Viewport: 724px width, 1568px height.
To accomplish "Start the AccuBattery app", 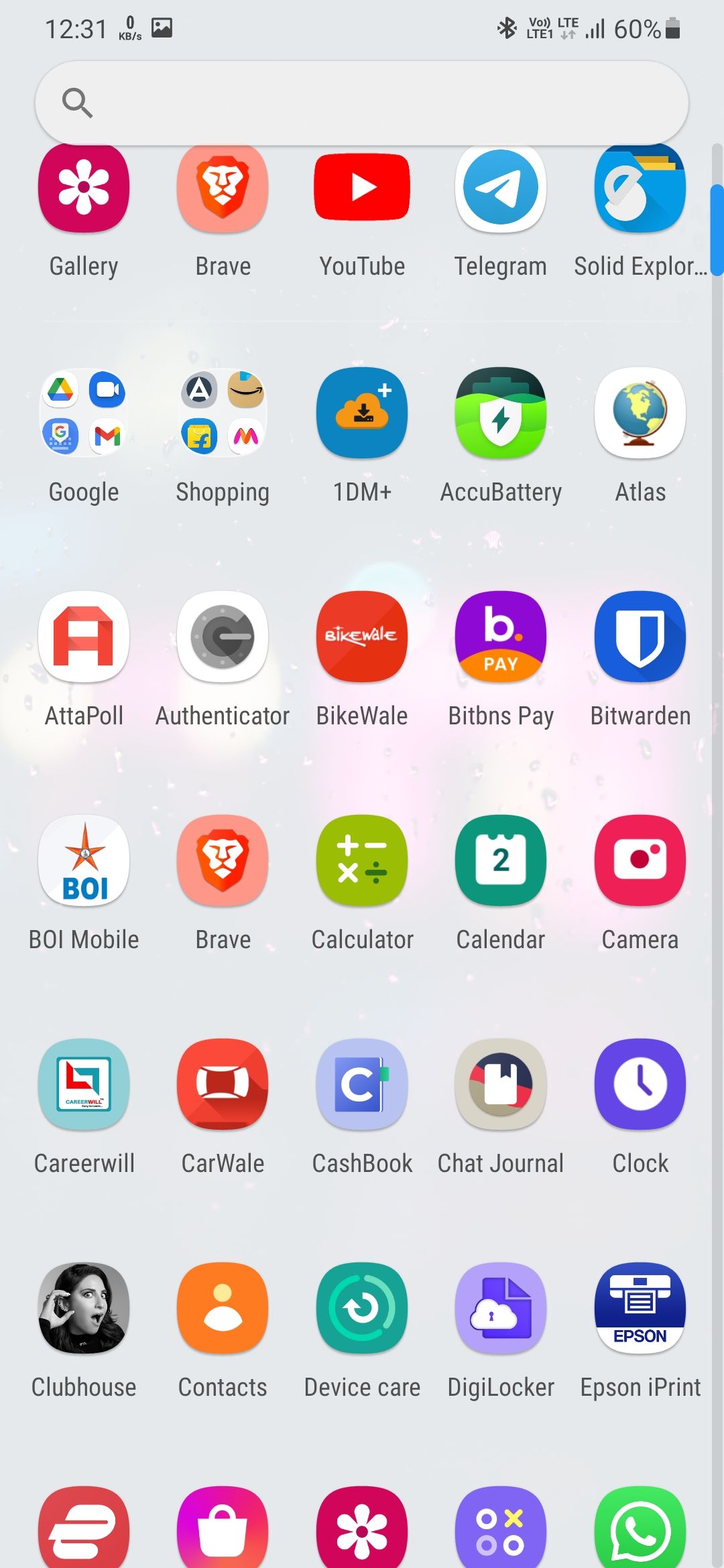I will click(x=501, y=413).
